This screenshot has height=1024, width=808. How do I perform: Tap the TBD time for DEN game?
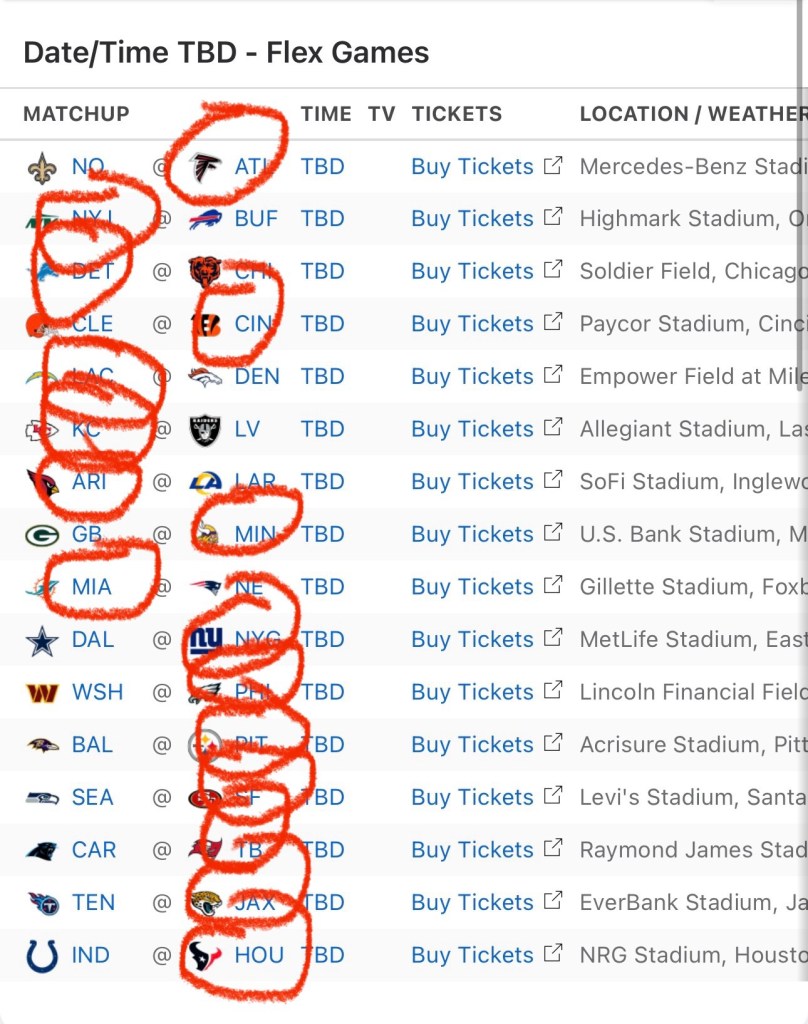[x=322, y=377]
